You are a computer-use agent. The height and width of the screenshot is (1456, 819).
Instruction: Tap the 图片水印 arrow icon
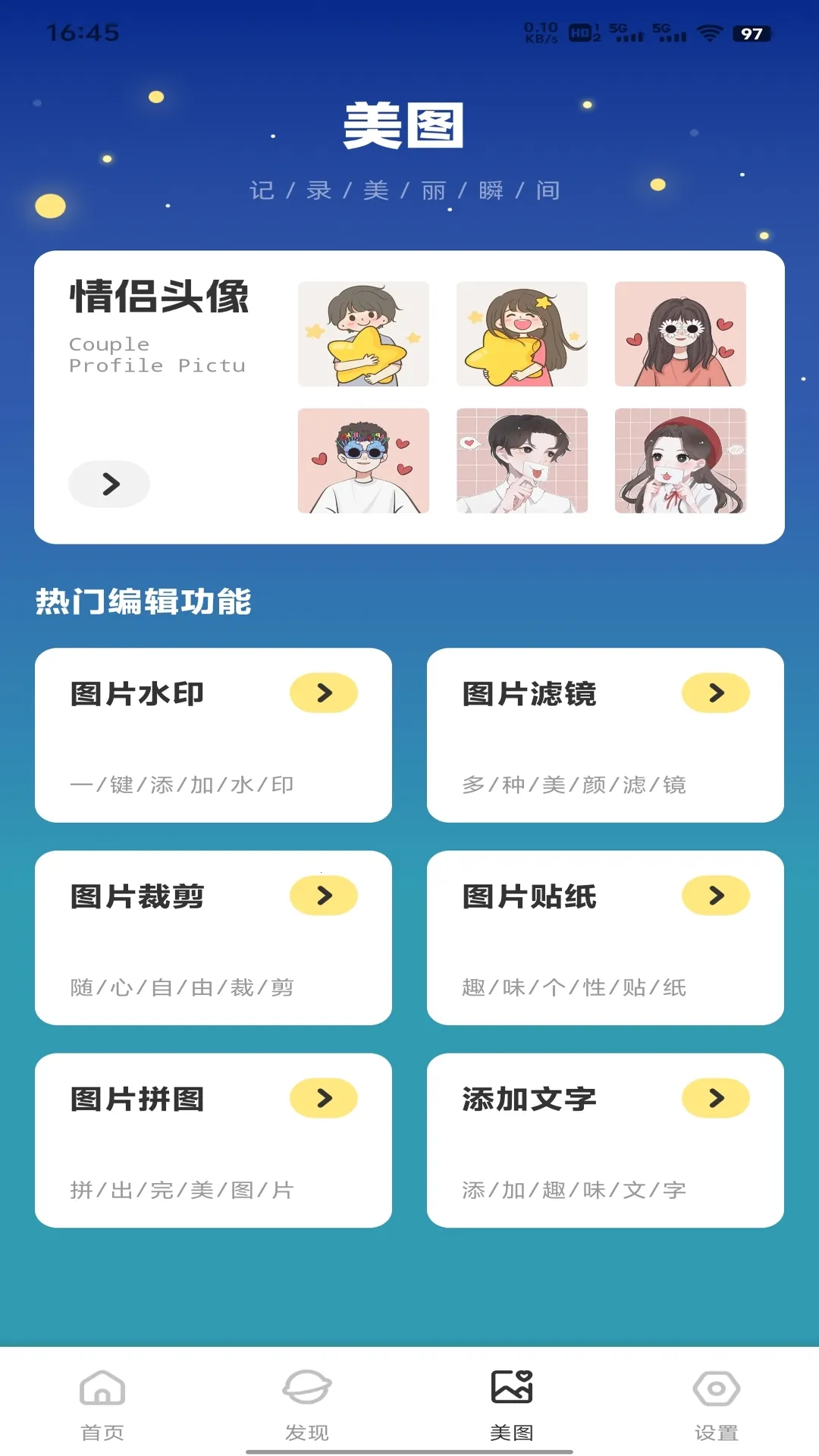coord(325,693)
